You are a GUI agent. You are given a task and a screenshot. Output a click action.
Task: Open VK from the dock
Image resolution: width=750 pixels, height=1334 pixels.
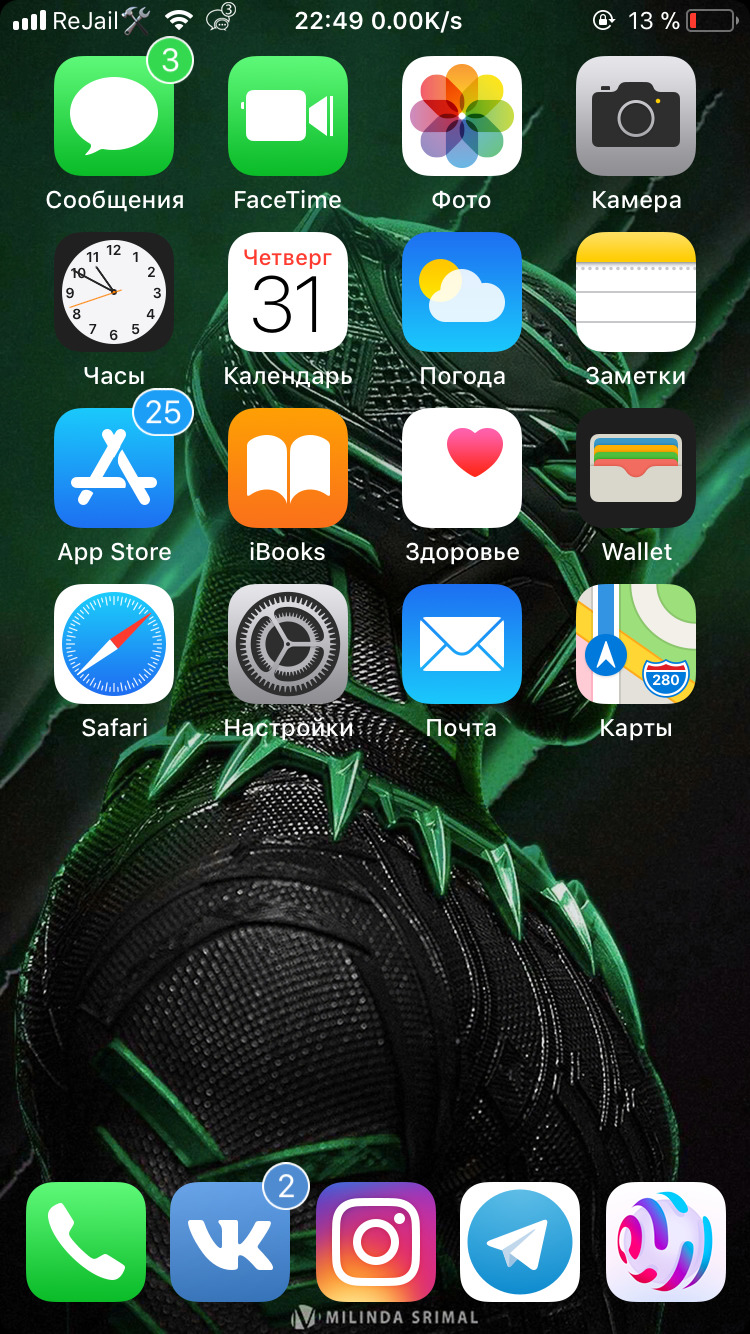point(230,1242)
